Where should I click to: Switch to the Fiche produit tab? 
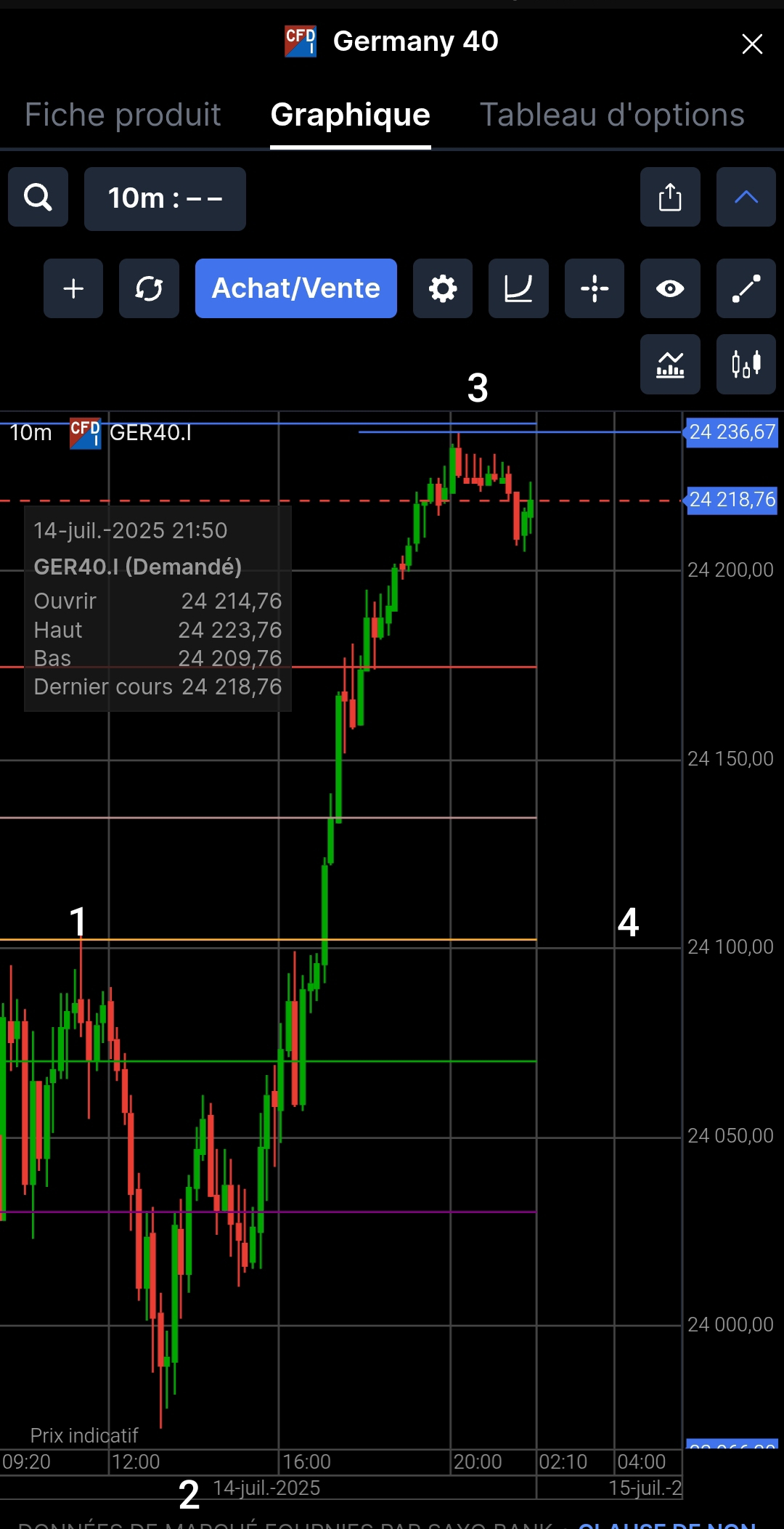click(123, 115)
